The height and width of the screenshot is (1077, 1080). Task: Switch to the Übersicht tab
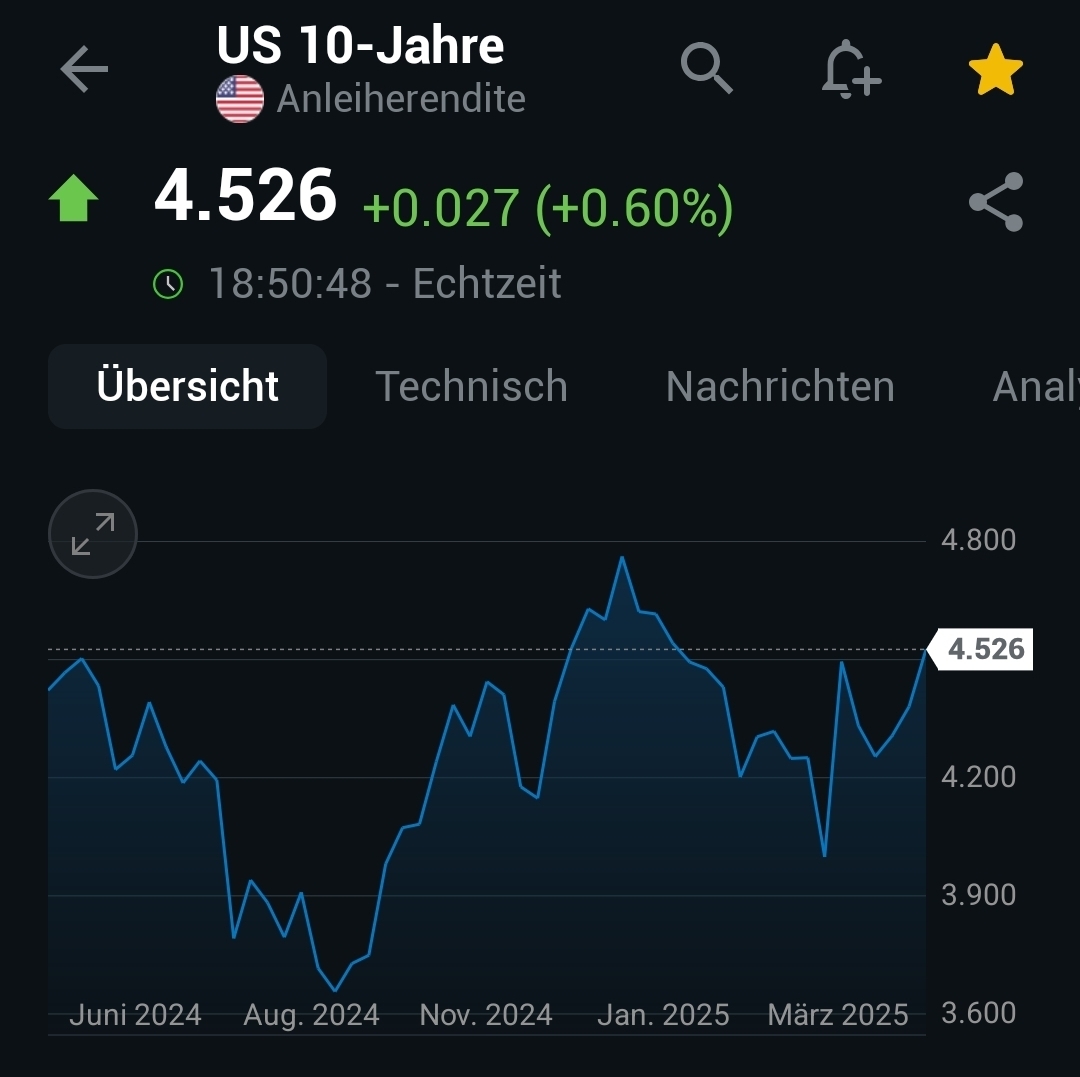[188, 386]
